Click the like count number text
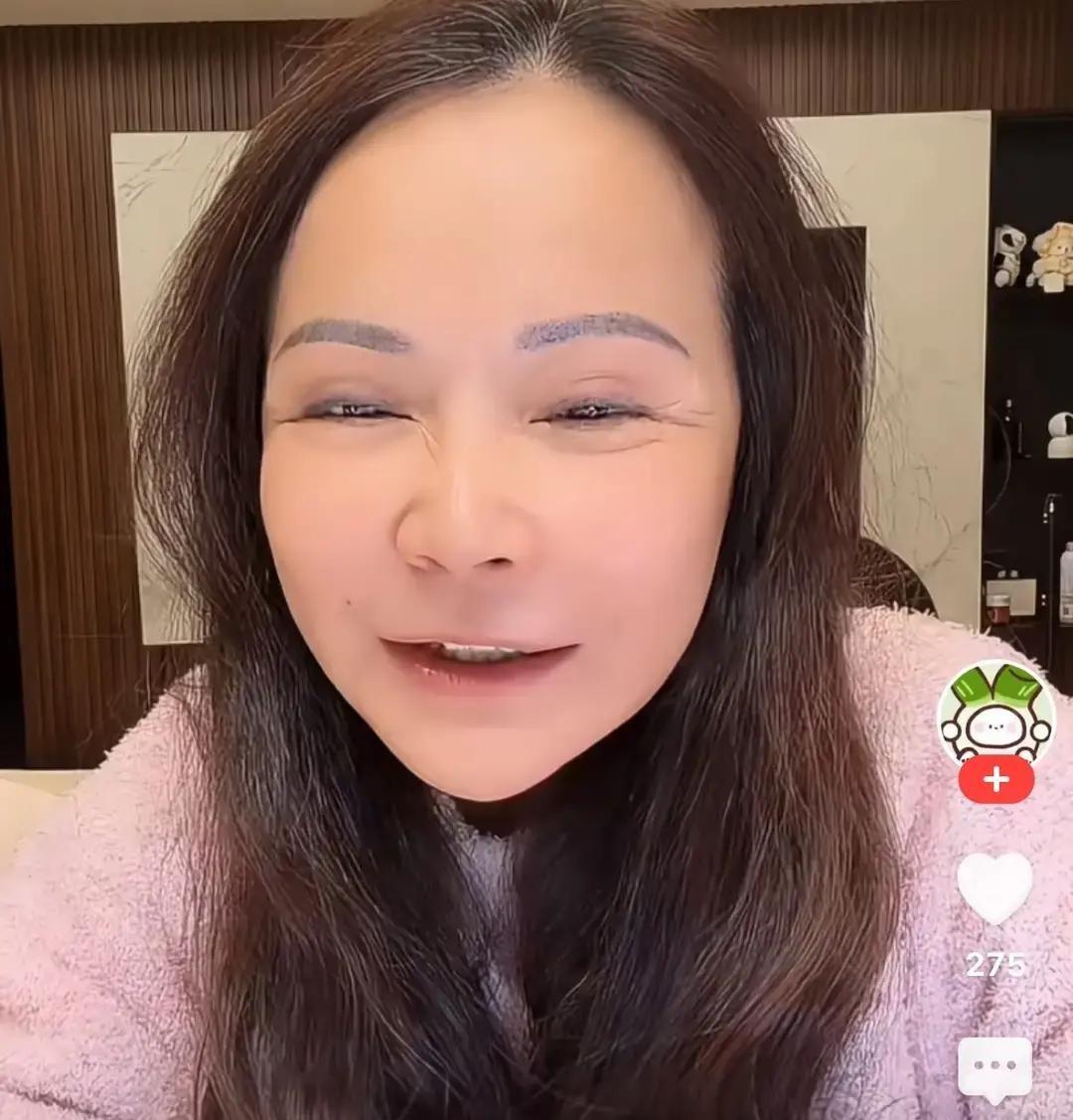The height and width of the screenshot is (1120, 1073). point(995,962)
